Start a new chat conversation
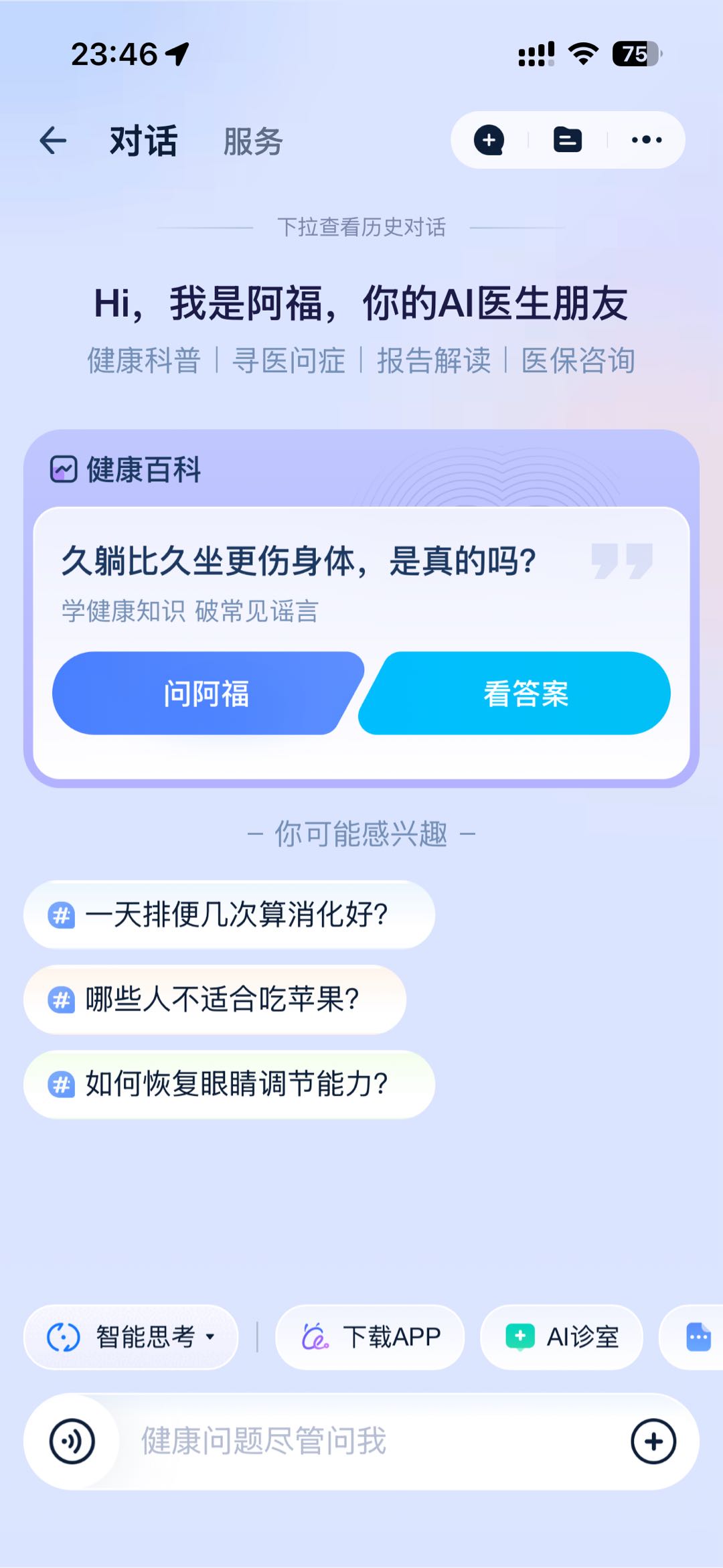The width and height of the screenshot is (723, 1568). click(491, 139)
